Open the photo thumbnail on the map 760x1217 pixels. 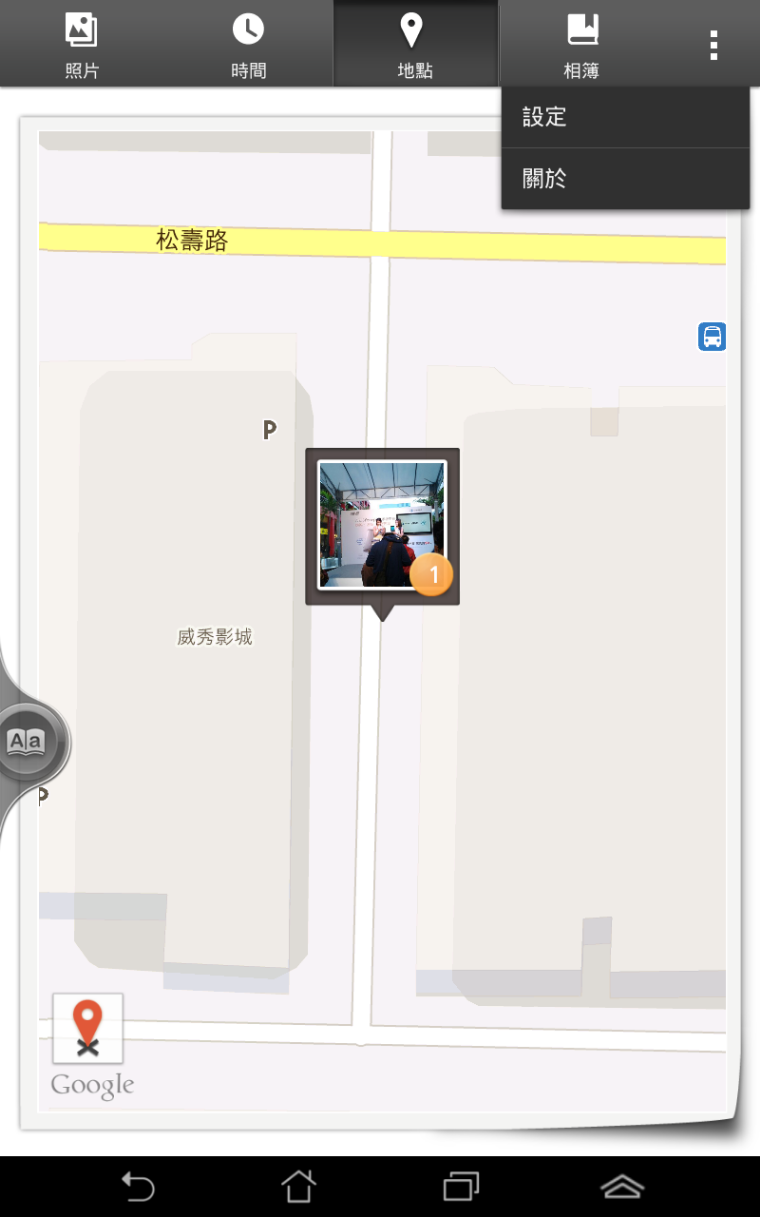pos(382,525)
